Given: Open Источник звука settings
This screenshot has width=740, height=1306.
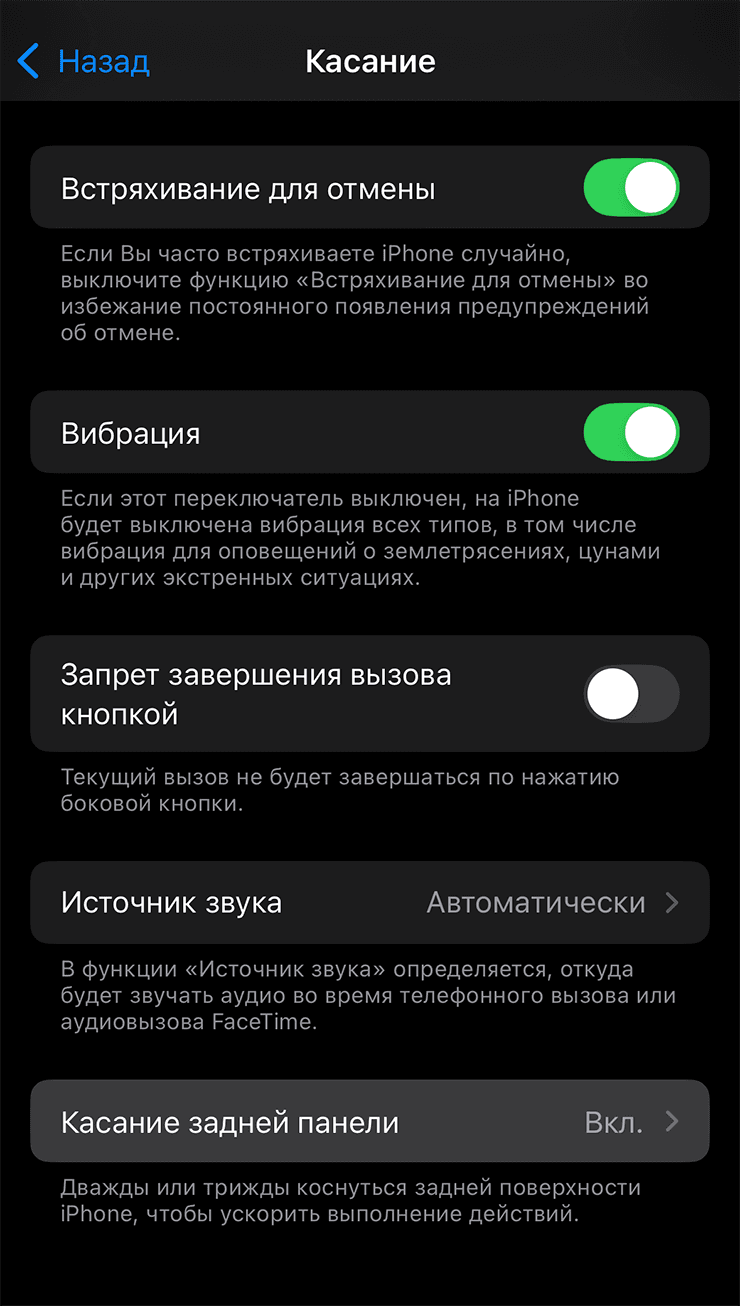Looking at the screenshot, I should (x=370, y=902).
